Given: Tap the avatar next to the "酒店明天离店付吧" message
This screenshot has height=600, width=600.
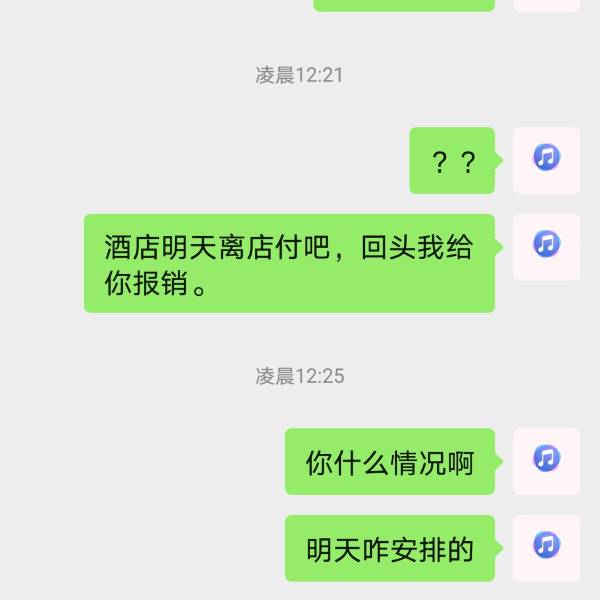Looking at the screenshot, I should coord(546,246).
